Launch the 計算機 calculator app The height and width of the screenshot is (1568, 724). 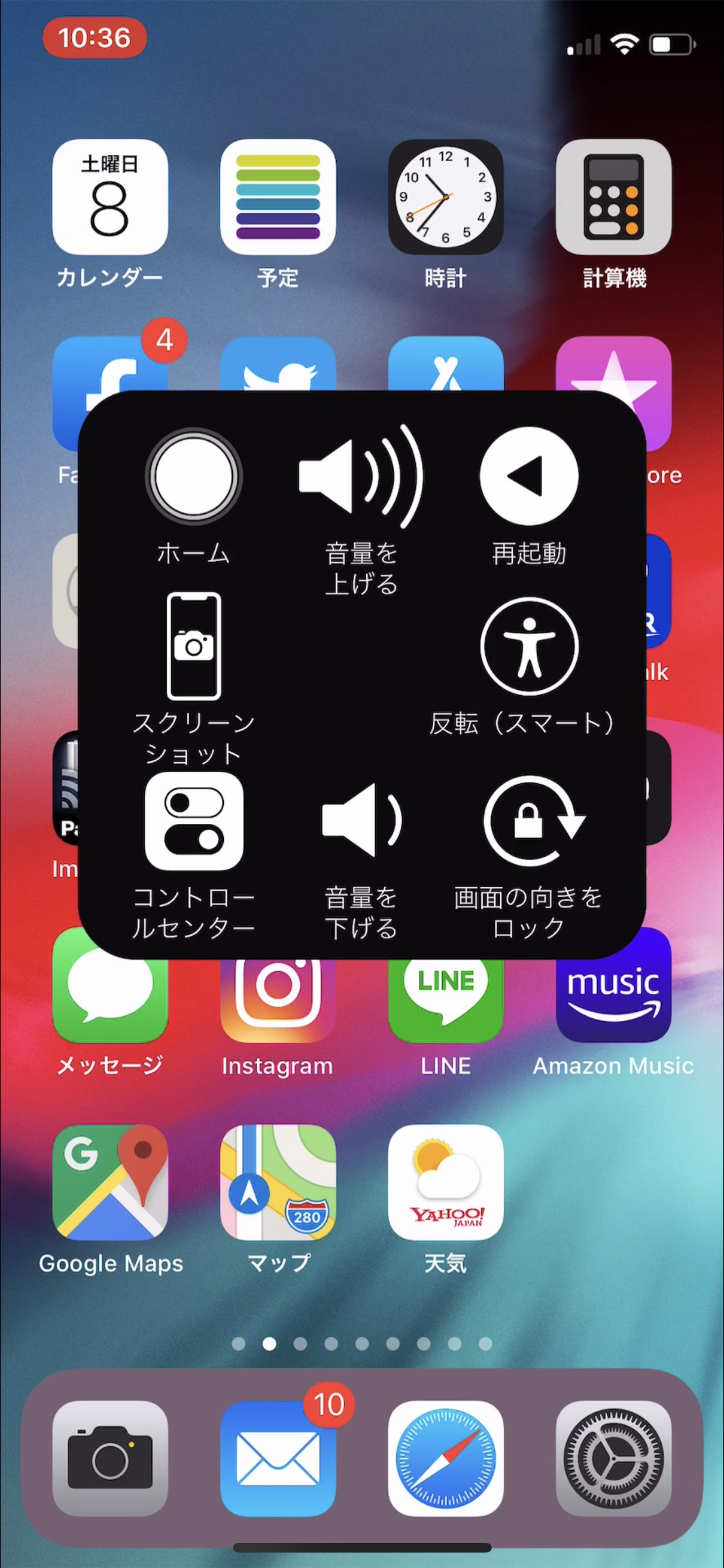[613, 197]
